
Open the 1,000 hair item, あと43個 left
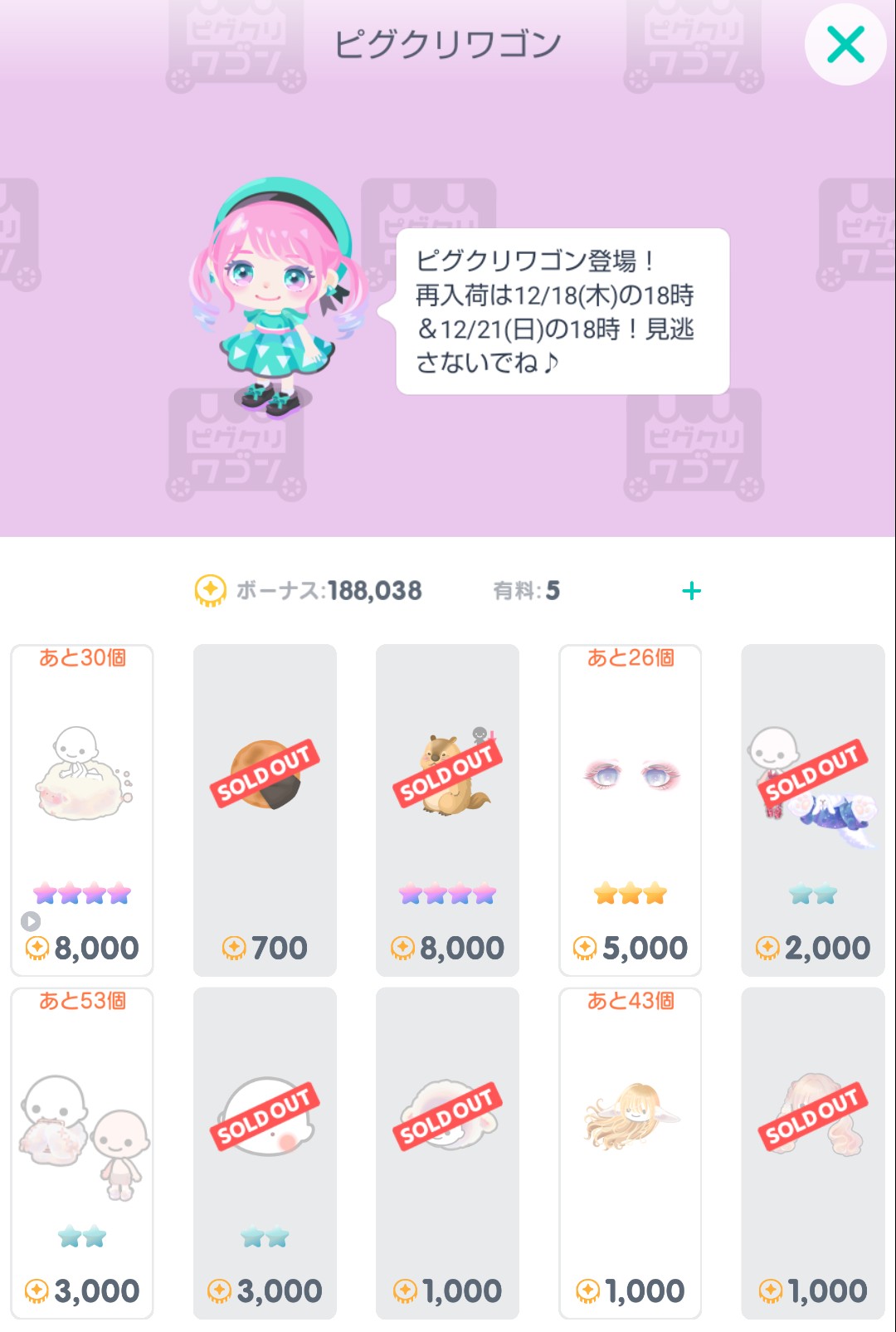tap(631, 1153)
